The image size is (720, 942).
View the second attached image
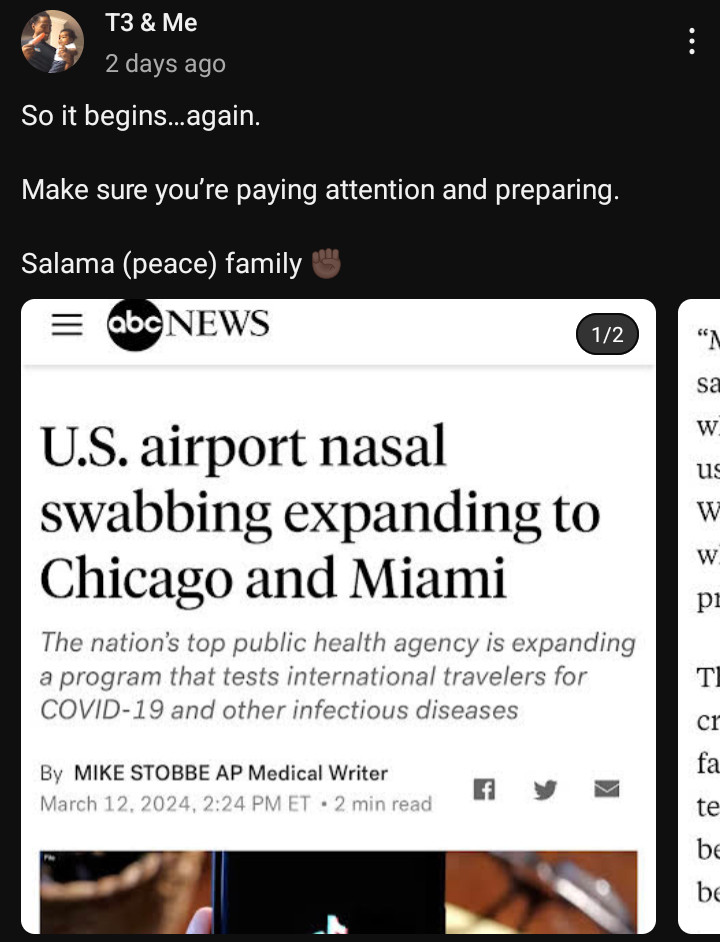click(700, 616)
